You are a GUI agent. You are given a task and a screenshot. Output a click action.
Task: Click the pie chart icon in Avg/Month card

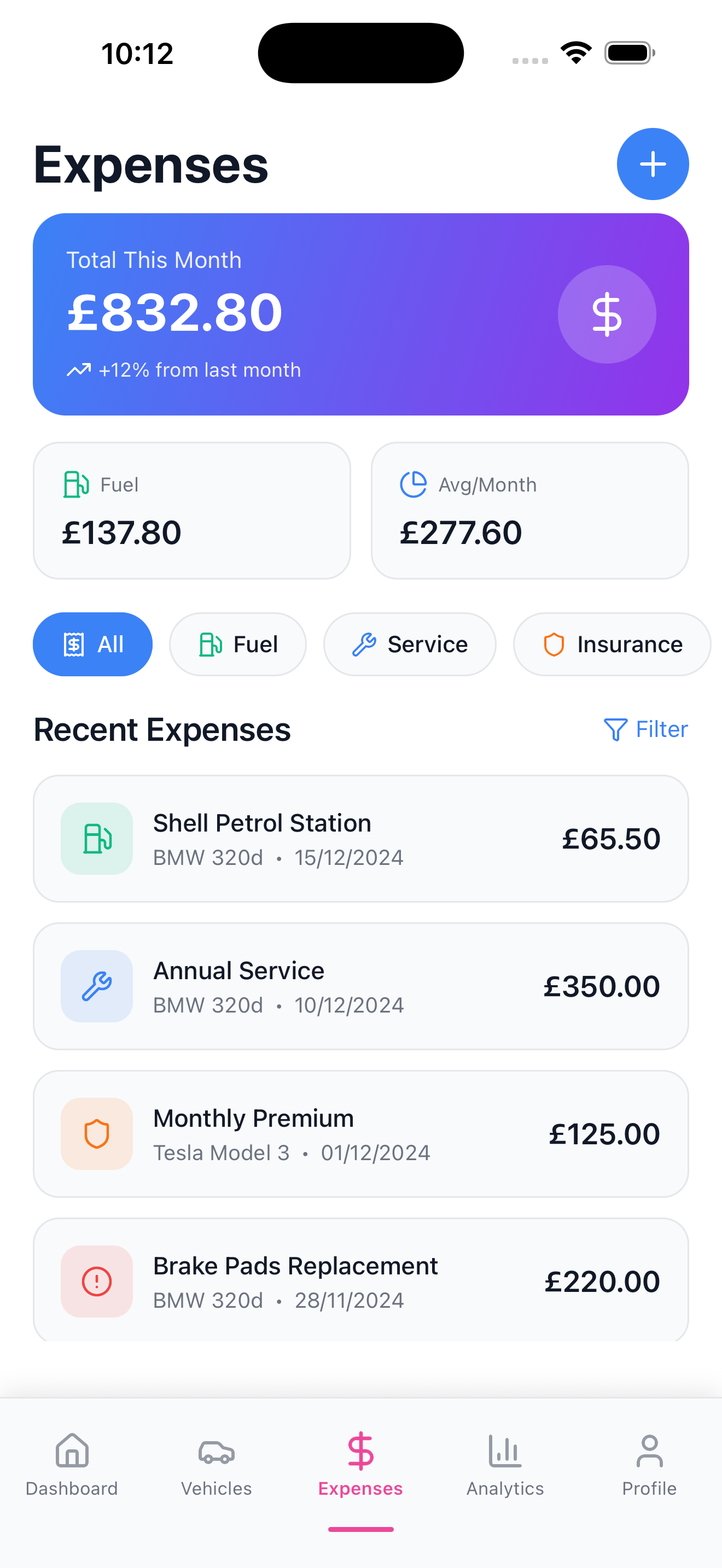pos(413,484)
